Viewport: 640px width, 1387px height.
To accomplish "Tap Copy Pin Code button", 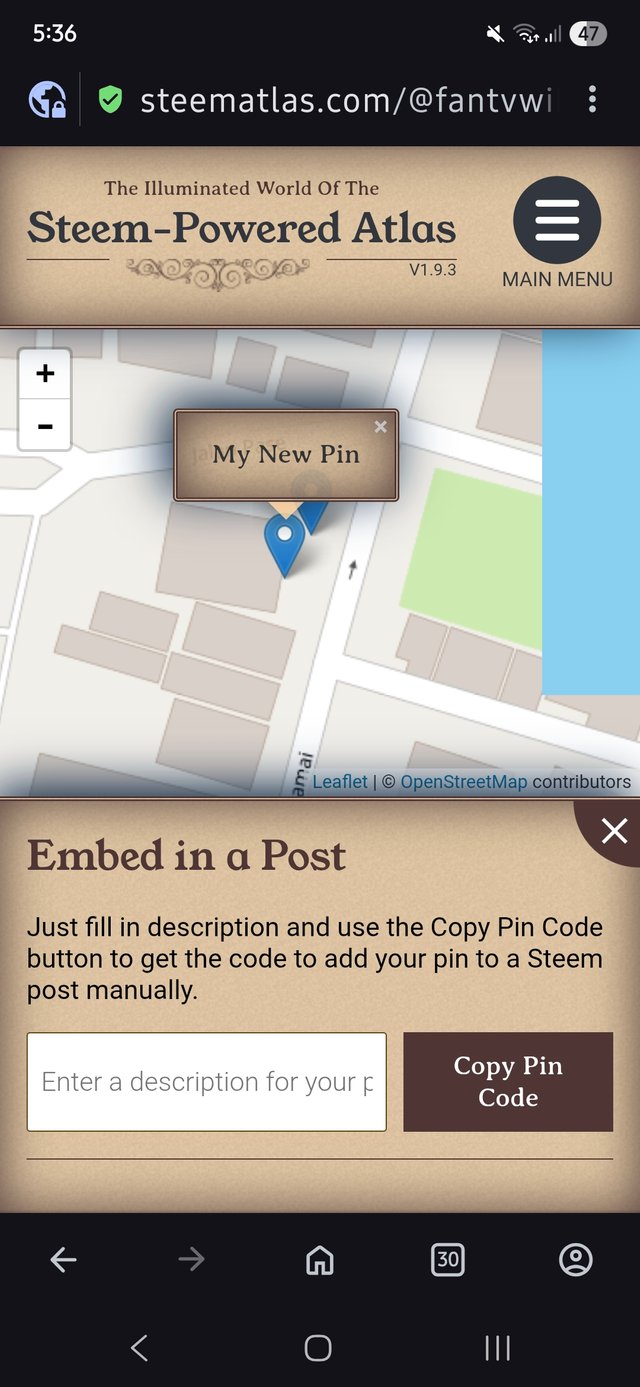I will click(508, 1082).
